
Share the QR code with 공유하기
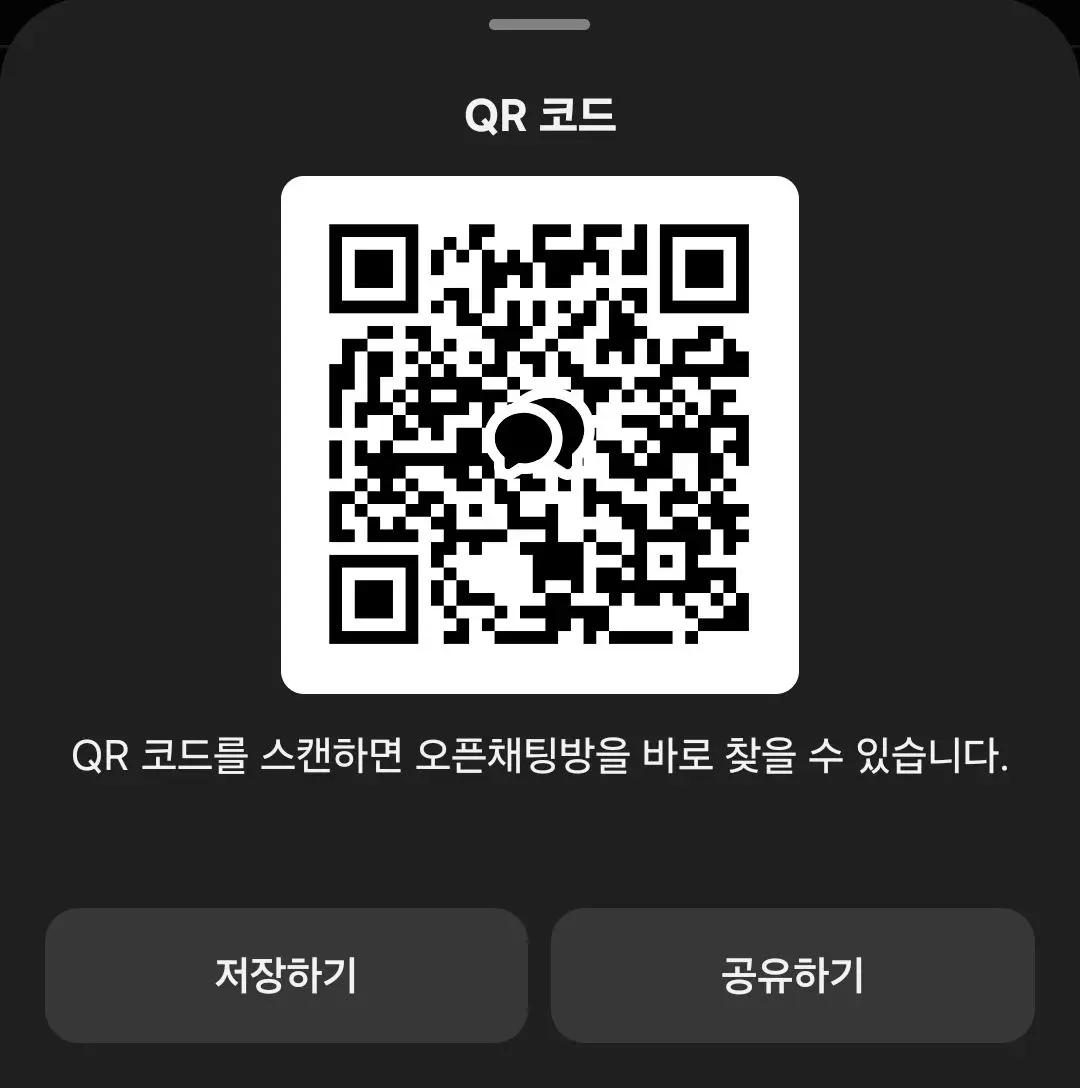pos(793,975)
